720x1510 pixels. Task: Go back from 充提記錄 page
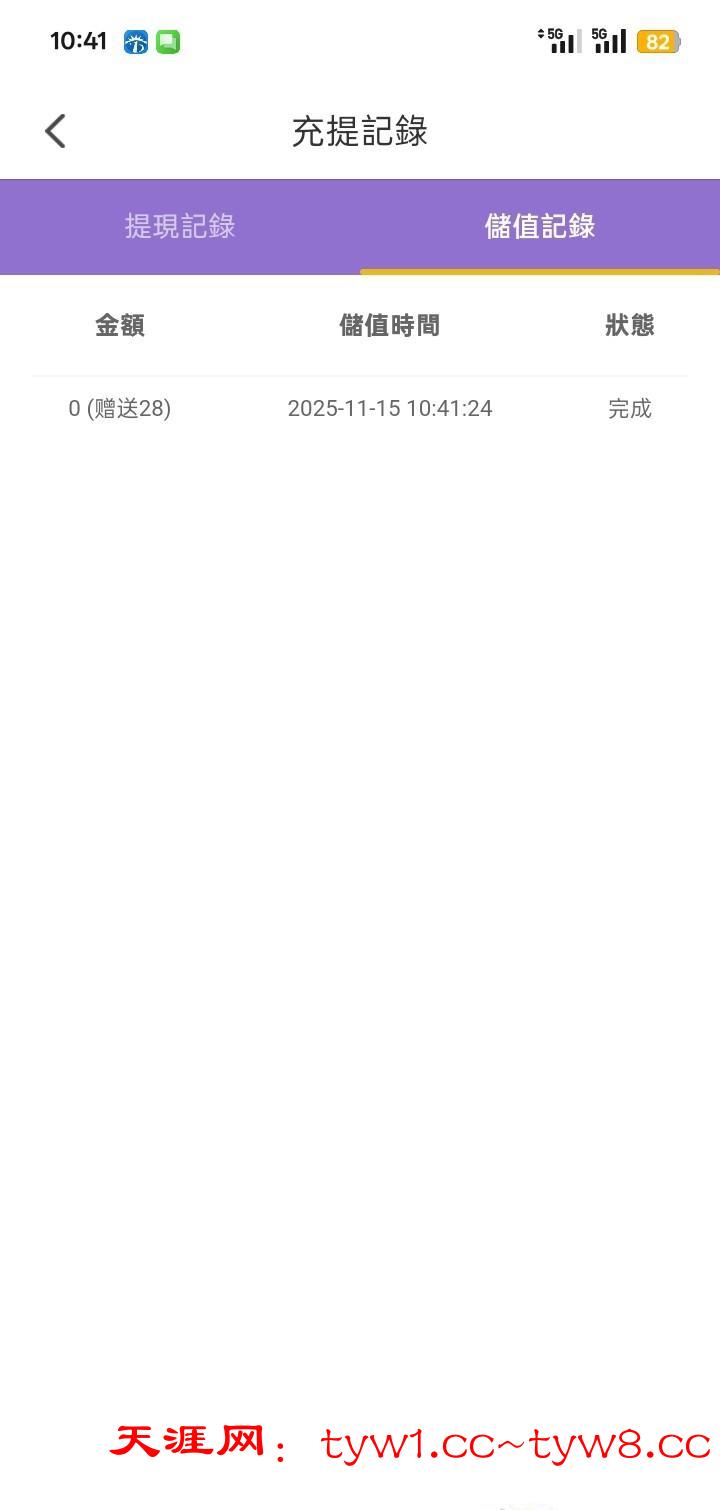pos(55,131)
